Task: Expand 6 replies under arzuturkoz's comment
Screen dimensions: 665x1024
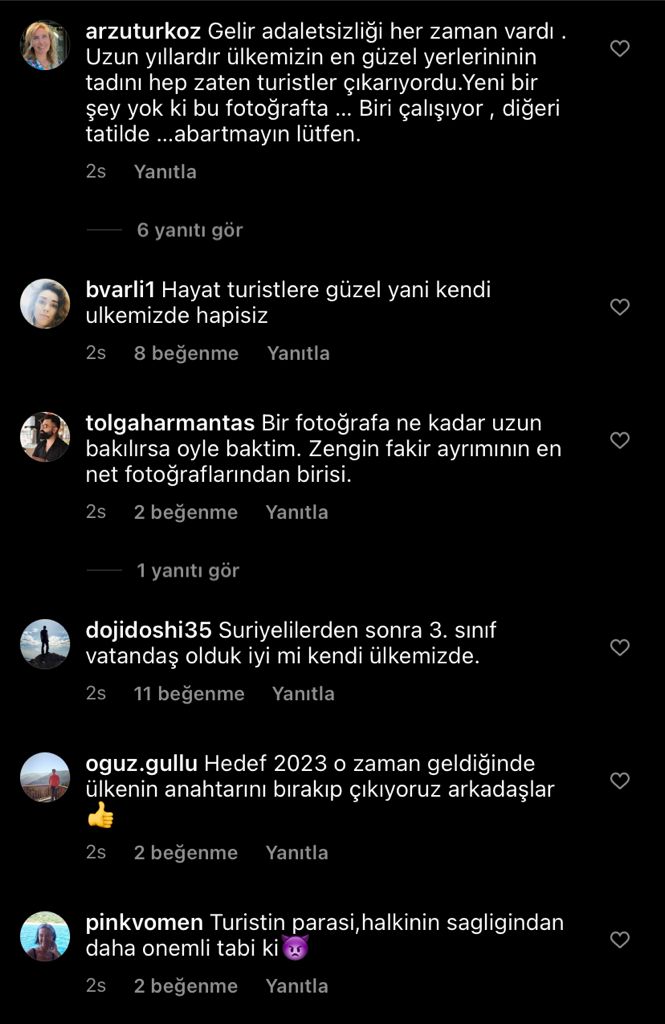Action: pyautogui.click(x=189, y=230)
